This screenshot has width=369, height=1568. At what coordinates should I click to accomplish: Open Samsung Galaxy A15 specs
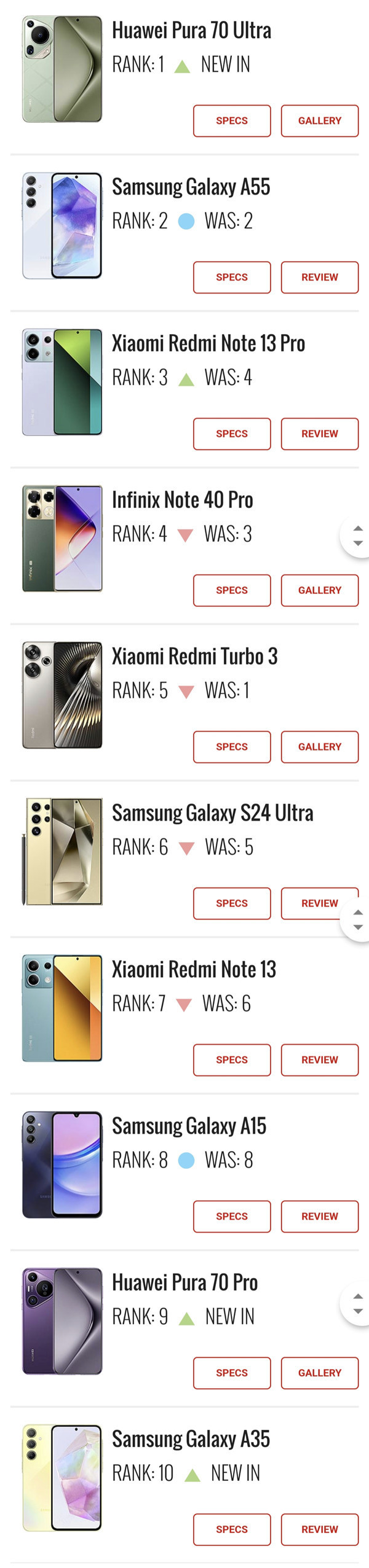coord(232,1217)
